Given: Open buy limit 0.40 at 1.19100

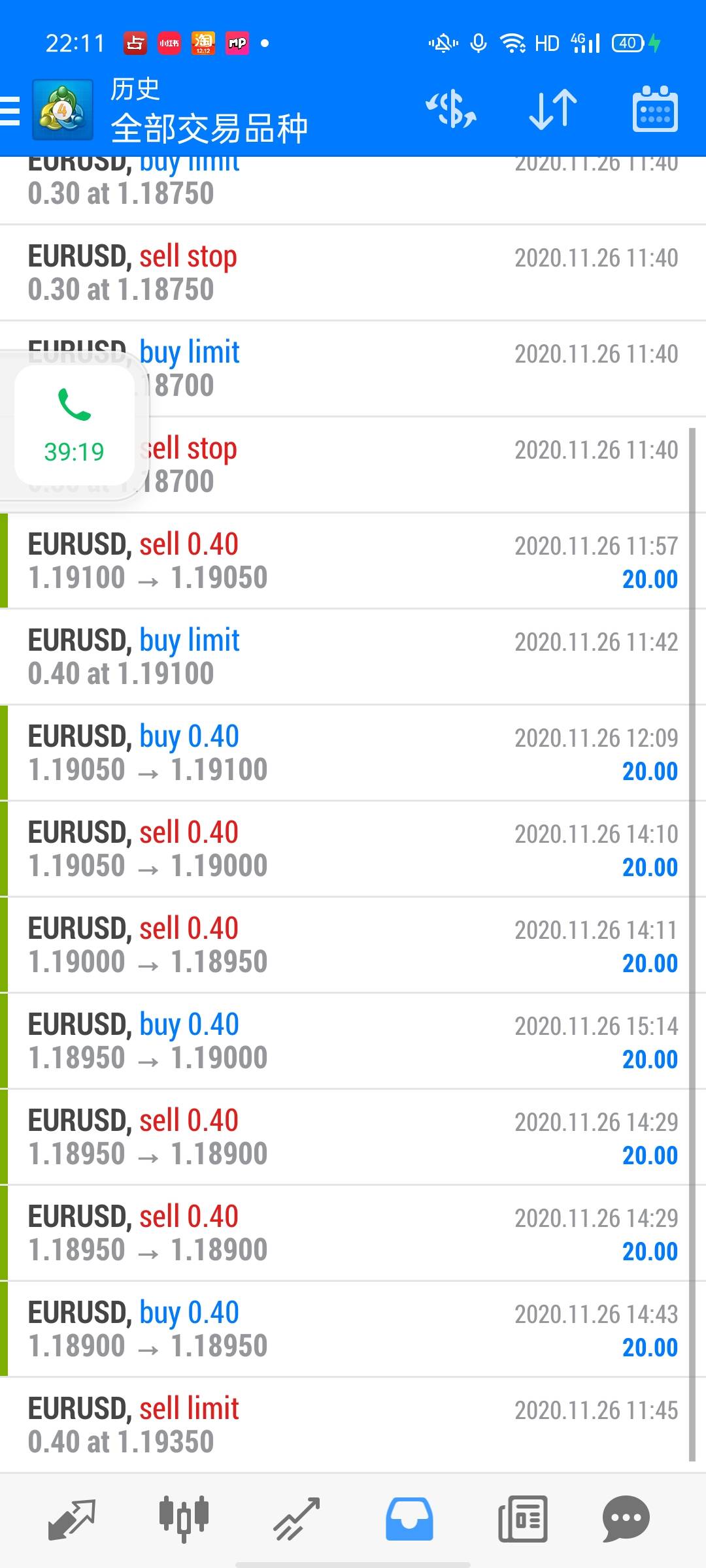Looking at the screenshot, I should [353, 657].
